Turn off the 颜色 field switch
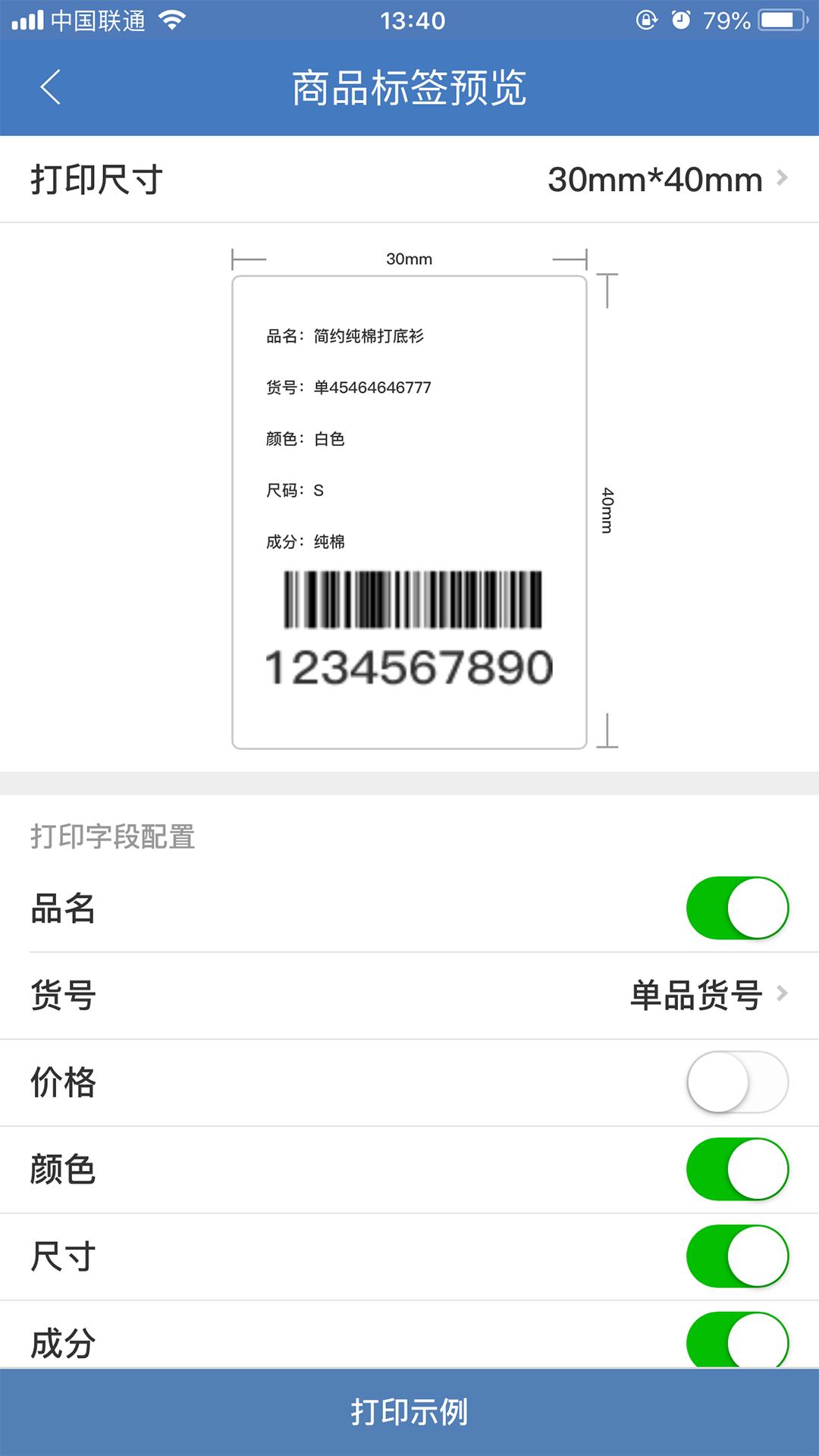 tap(736, 1169)
